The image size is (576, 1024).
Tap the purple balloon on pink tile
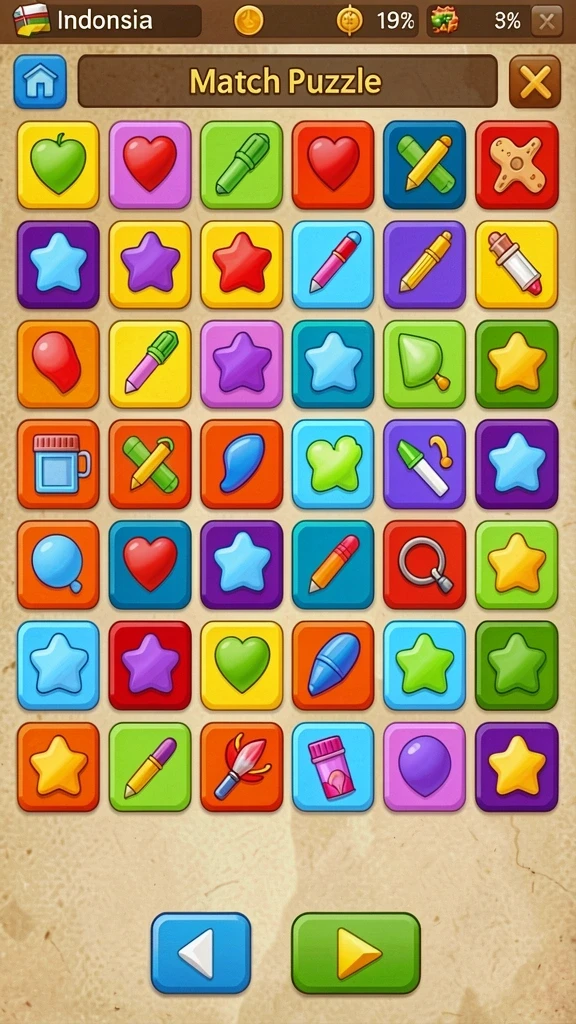[424, 767]
